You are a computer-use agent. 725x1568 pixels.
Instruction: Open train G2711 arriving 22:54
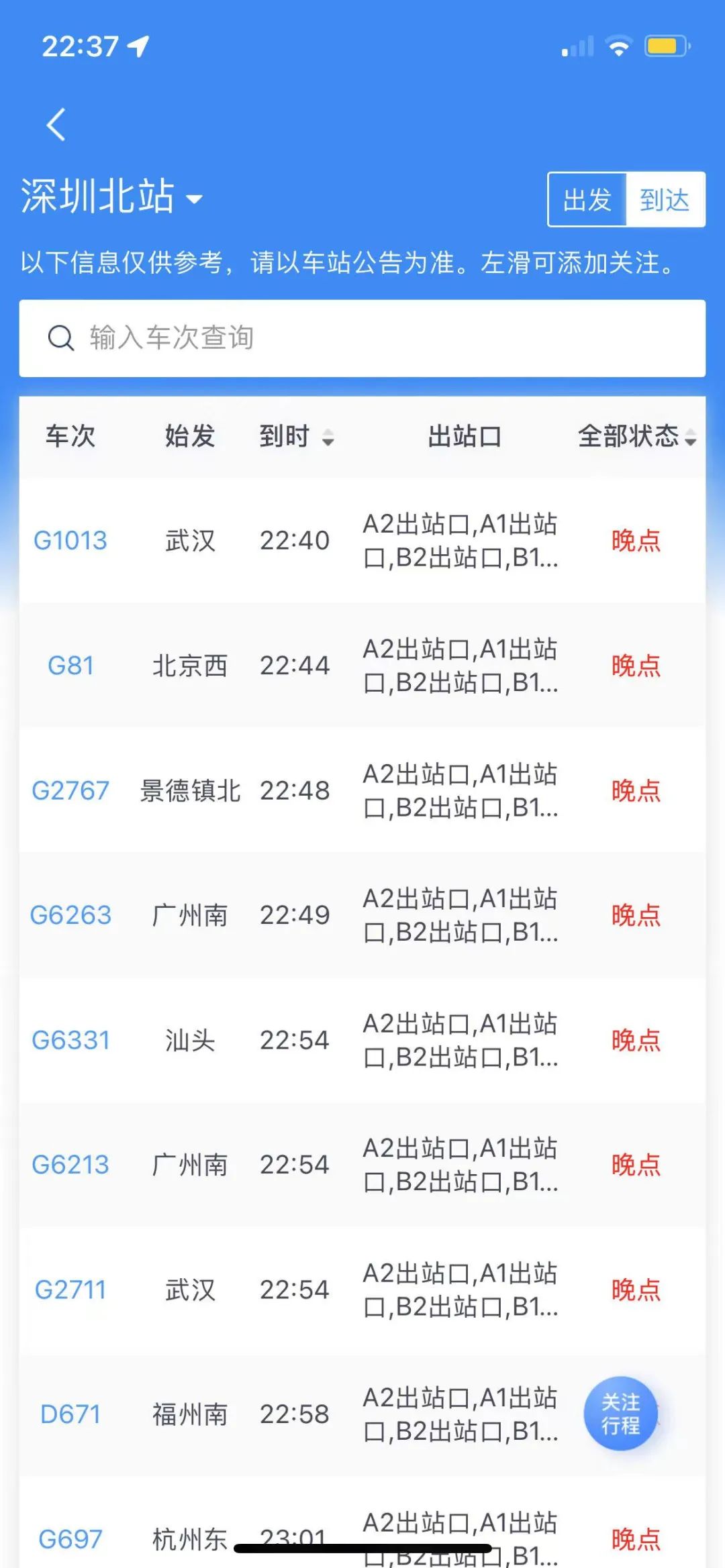[70, 1290]
